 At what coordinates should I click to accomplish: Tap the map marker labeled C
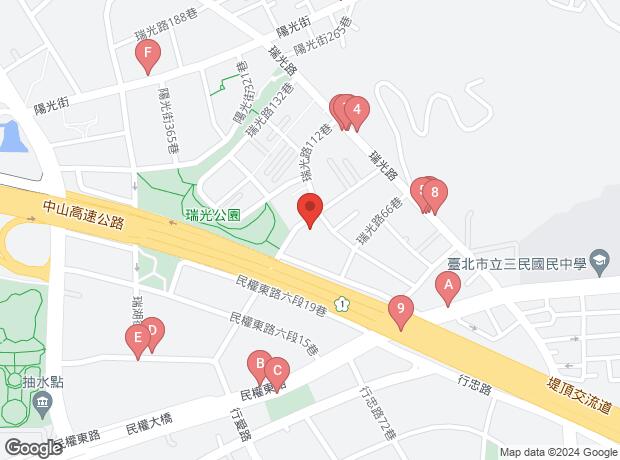(275, 369)
